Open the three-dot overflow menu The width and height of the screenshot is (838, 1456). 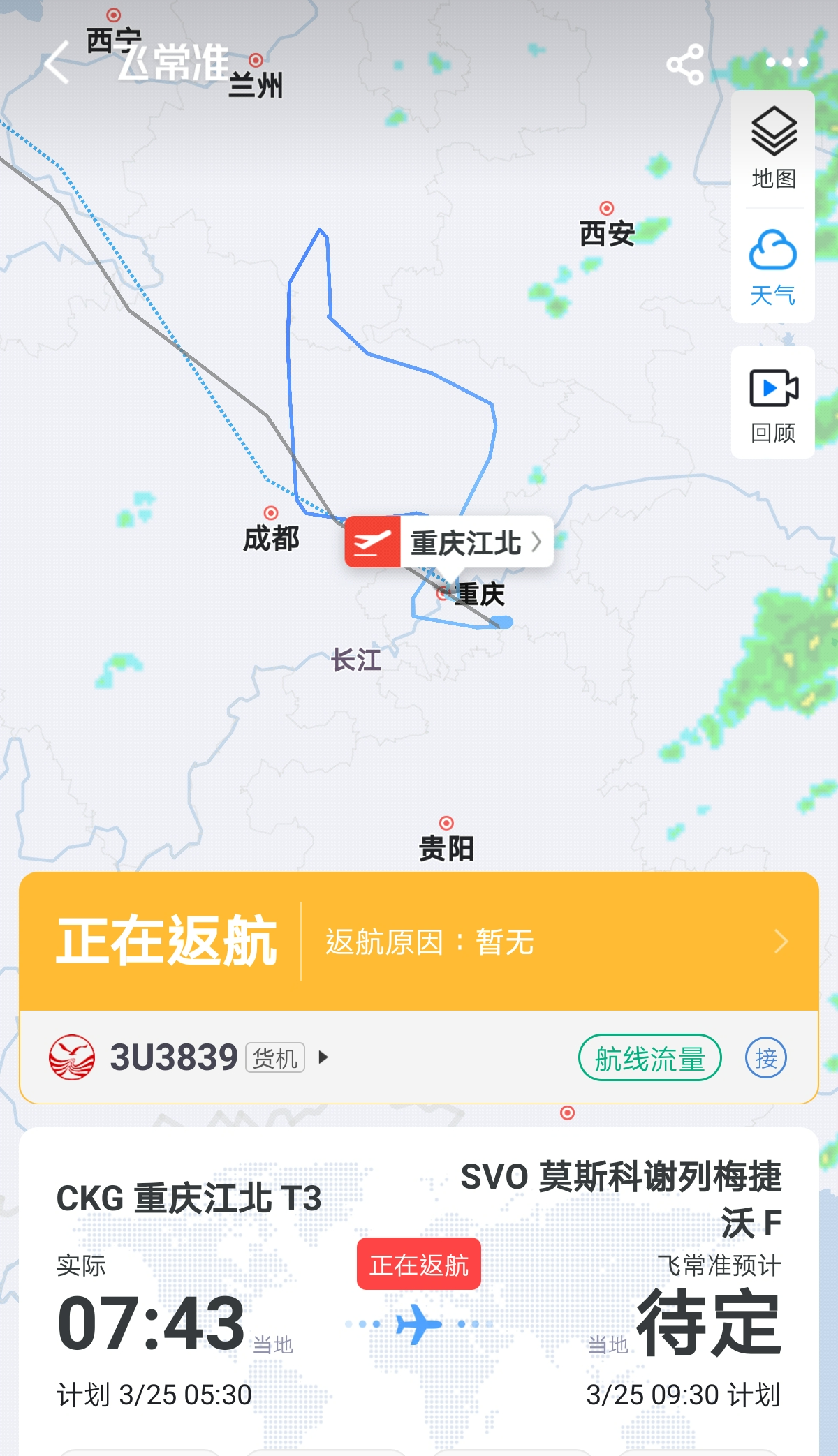(786, 63)
